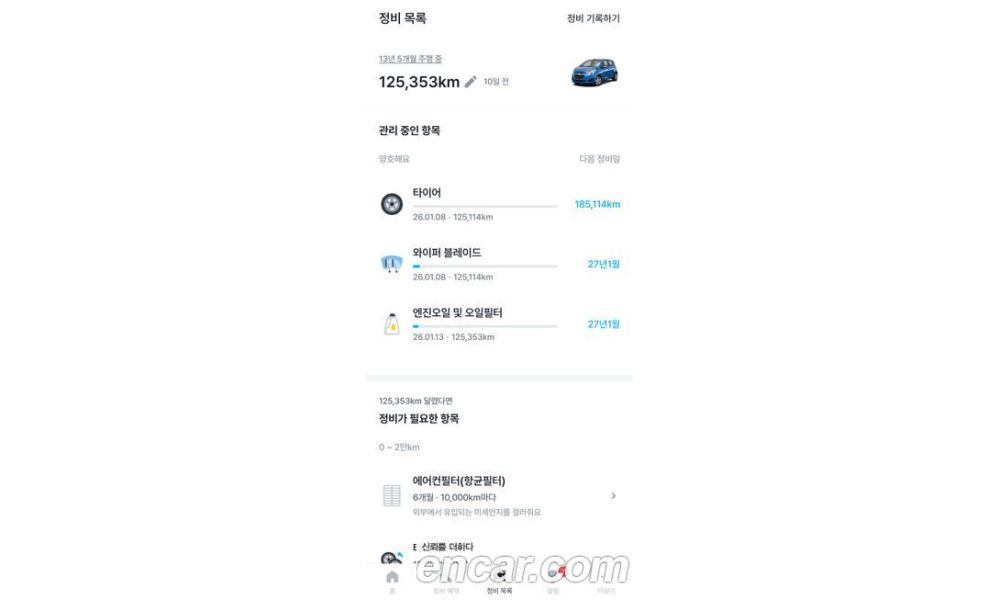Screen dimensions: 1000x600
Task: Open the 알림 notifications tab
Action: click(x=553, y=580)
